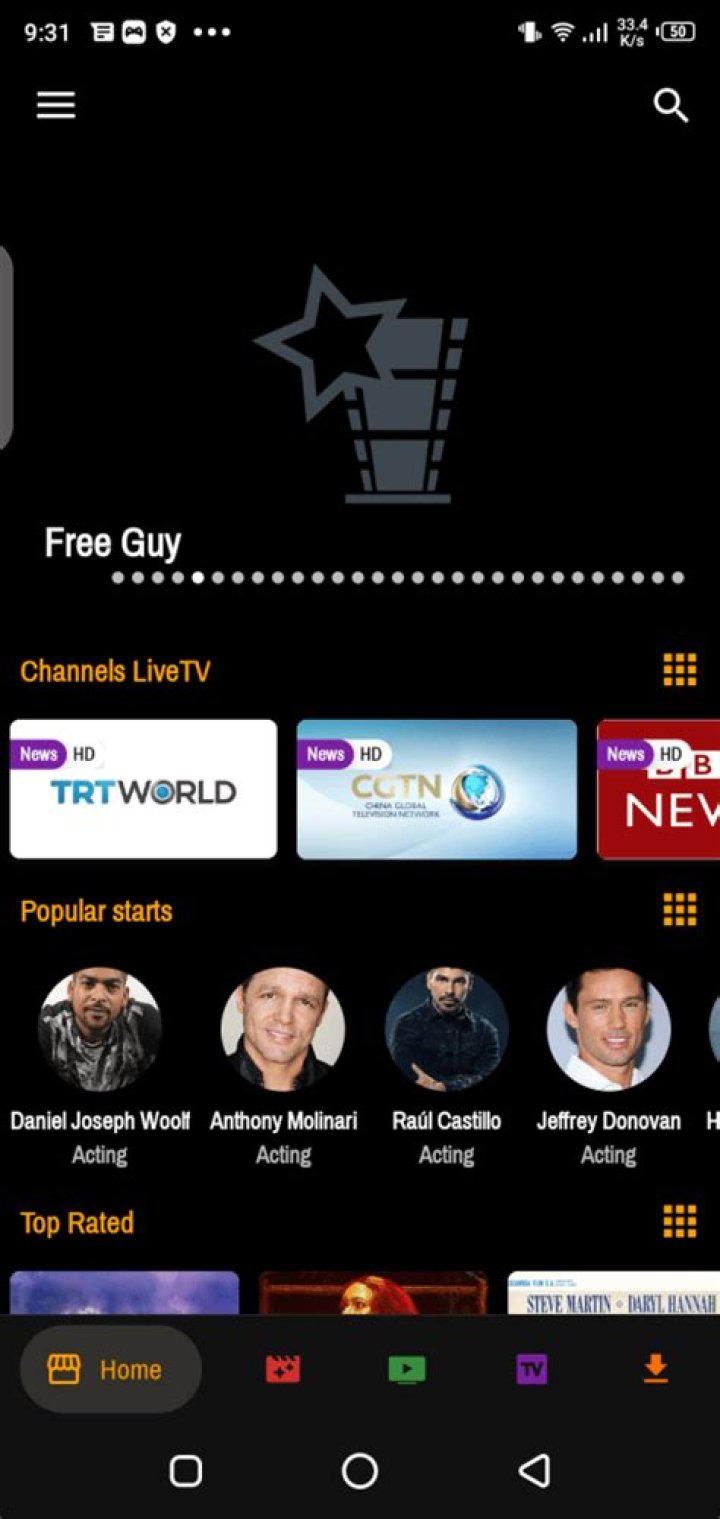Open the purple TV section

click(530, 1369)
